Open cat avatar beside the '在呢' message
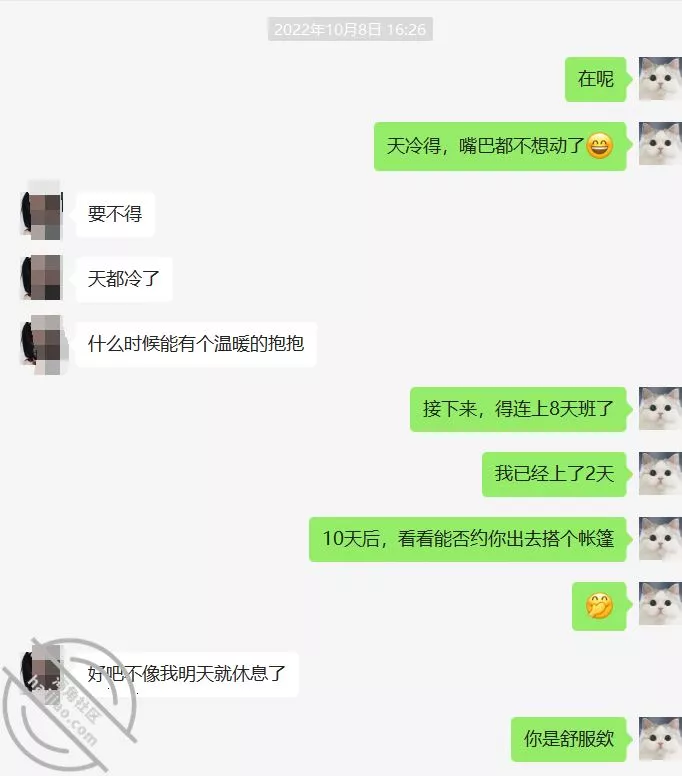This screenshot has height=776, width=682. click(x=659, y=79)
